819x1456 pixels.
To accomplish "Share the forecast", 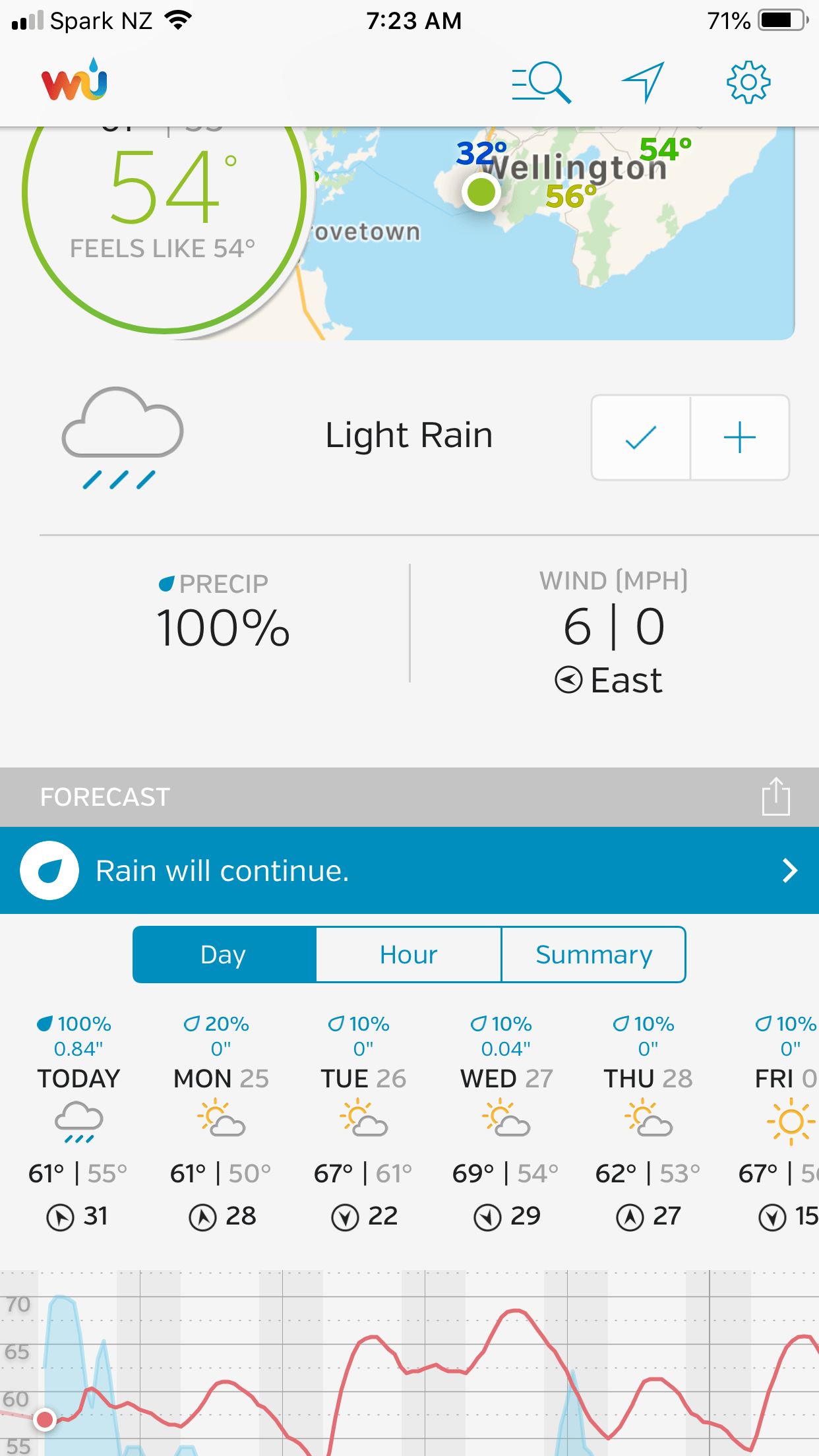I will pyautogui.click(x=775, y=797).
